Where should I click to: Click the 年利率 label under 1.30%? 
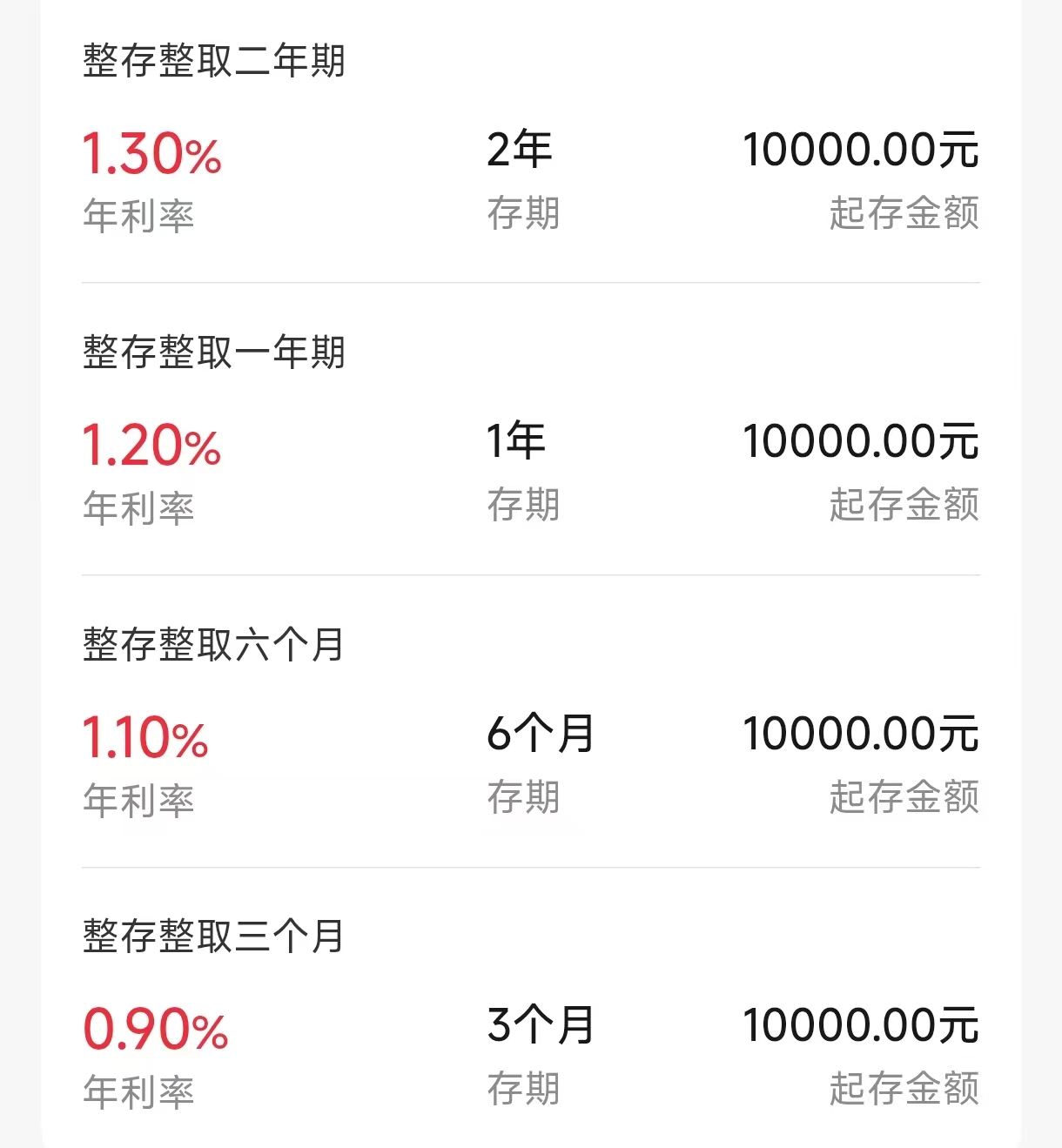tap(139, 217)
